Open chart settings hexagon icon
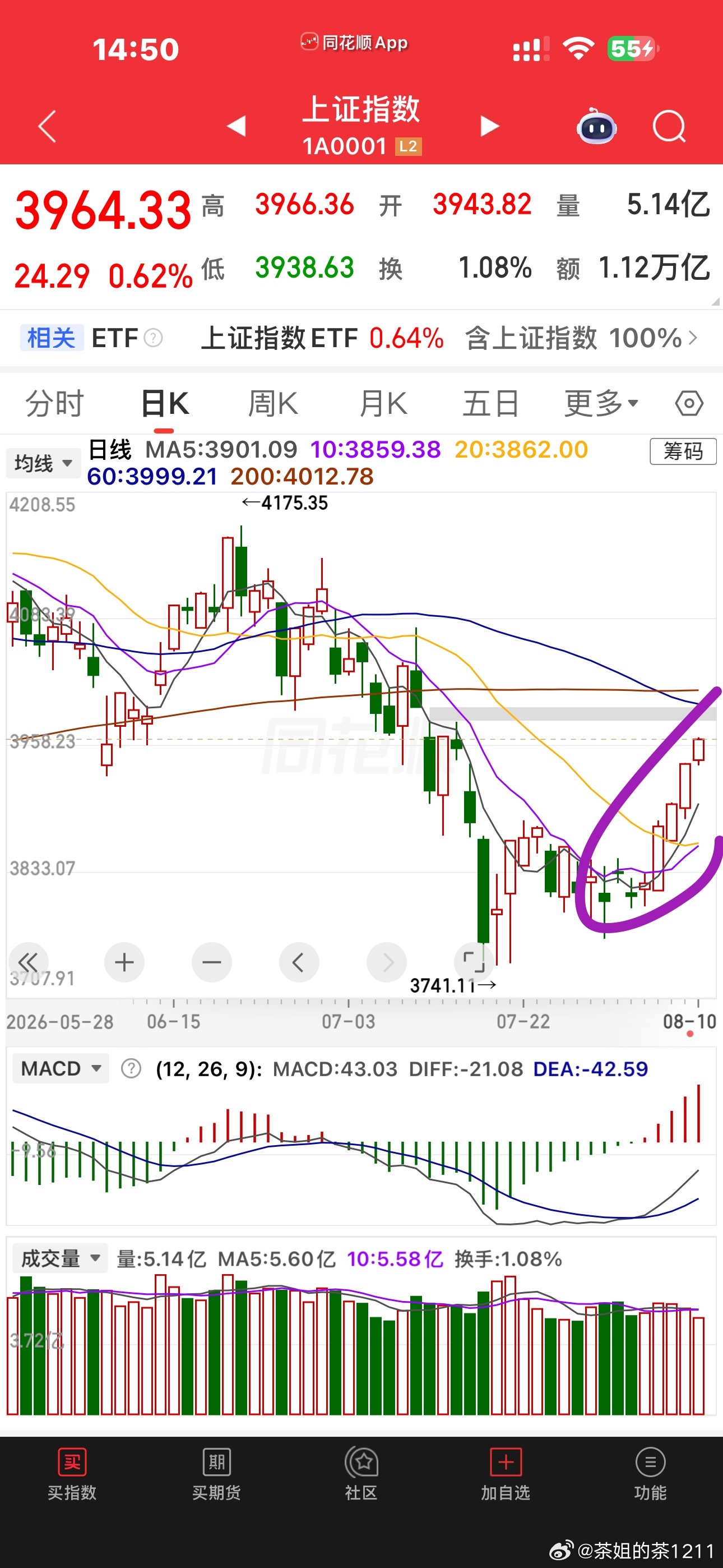723x1568 pixels. [x=689, y=404]
